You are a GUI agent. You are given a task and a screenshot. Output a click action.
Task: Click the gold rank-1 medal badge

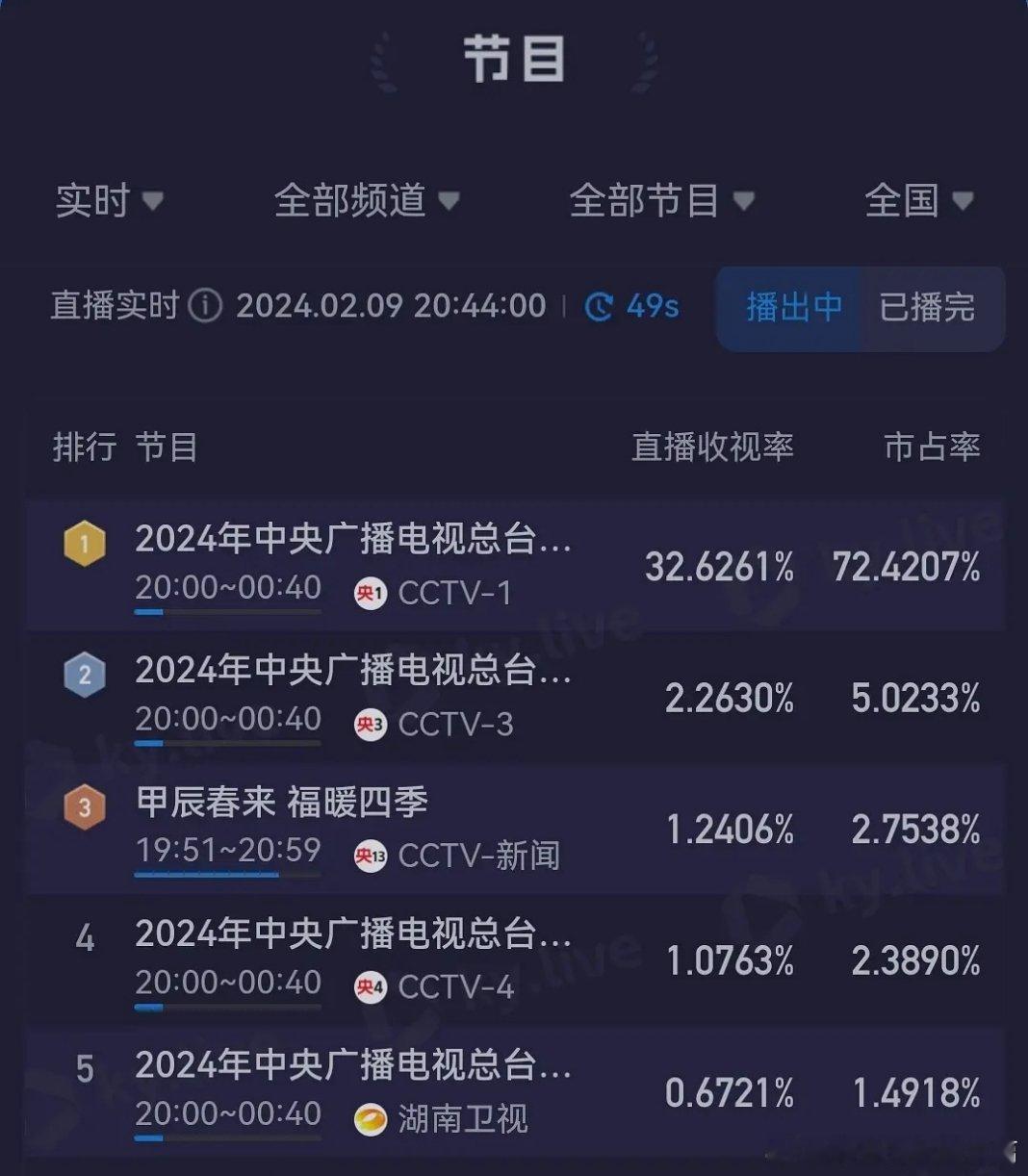[x=84, y=542]
